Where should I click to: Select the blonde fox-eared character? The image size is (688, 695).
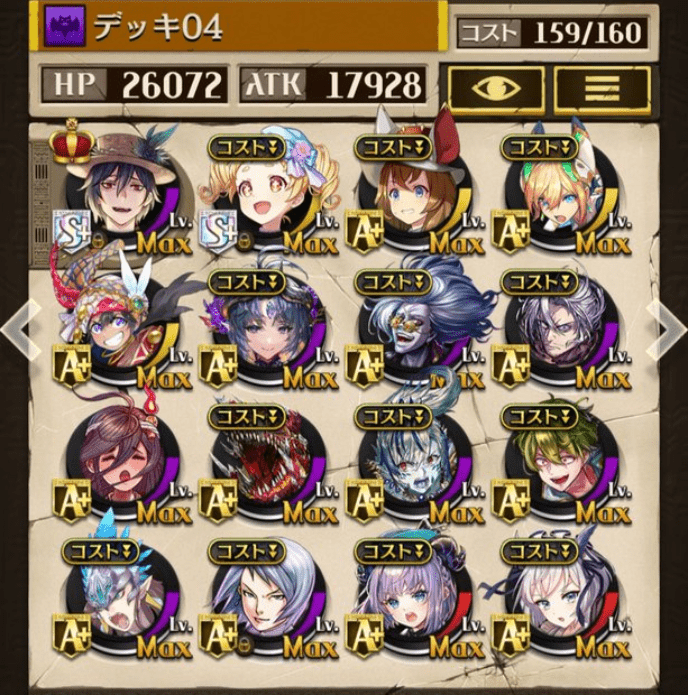click(x=550, y=200)
